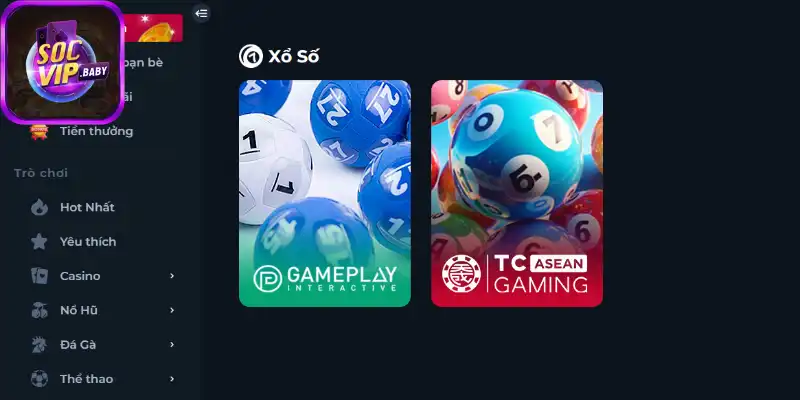Viewport: 800px width, 400px height.
Task: Open Gameplay Interactive lottery tile
Action: coord(324,193)
